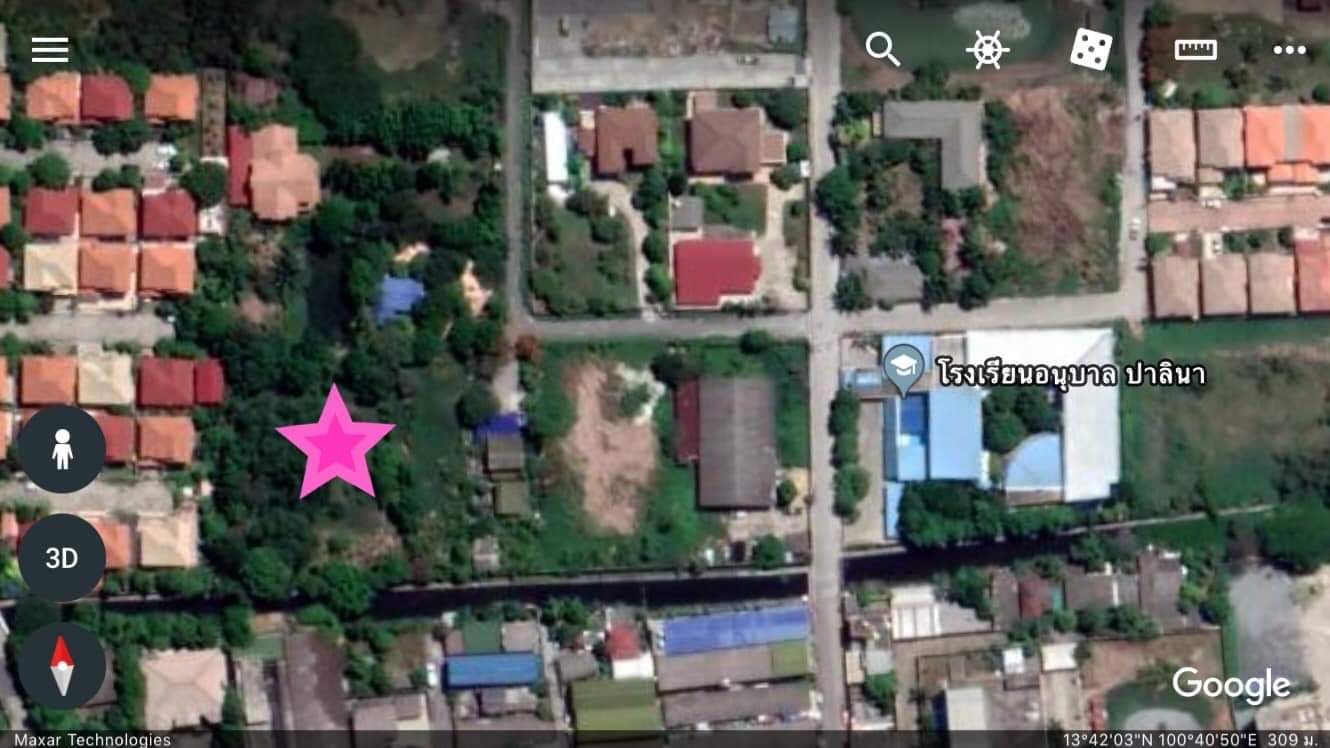This screenshot has height=748, width=1330.
Task: Open the ruler measure tool
Action: [x=1195, y=49]
